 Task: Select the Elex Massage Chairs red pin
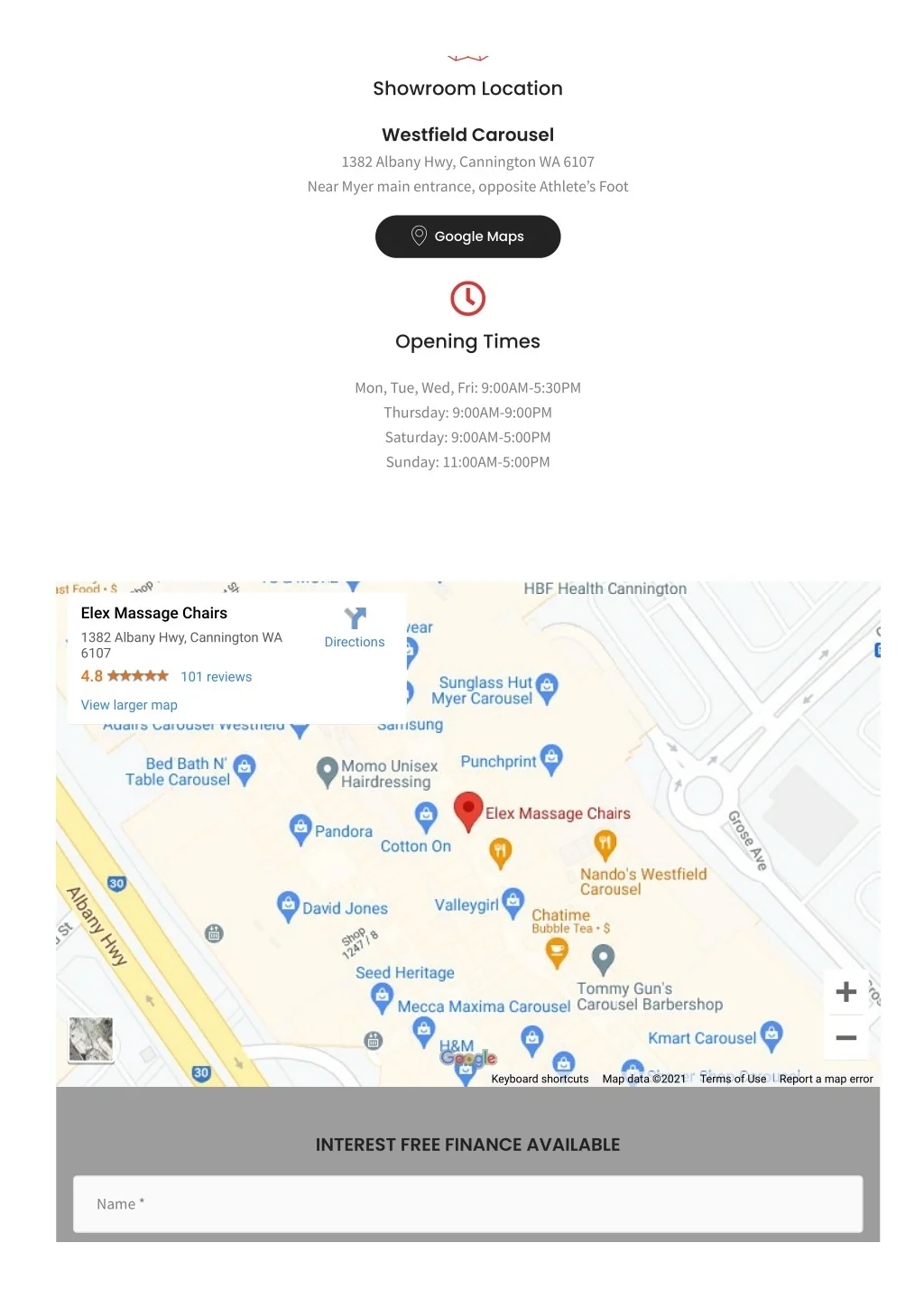pos(467,809)
